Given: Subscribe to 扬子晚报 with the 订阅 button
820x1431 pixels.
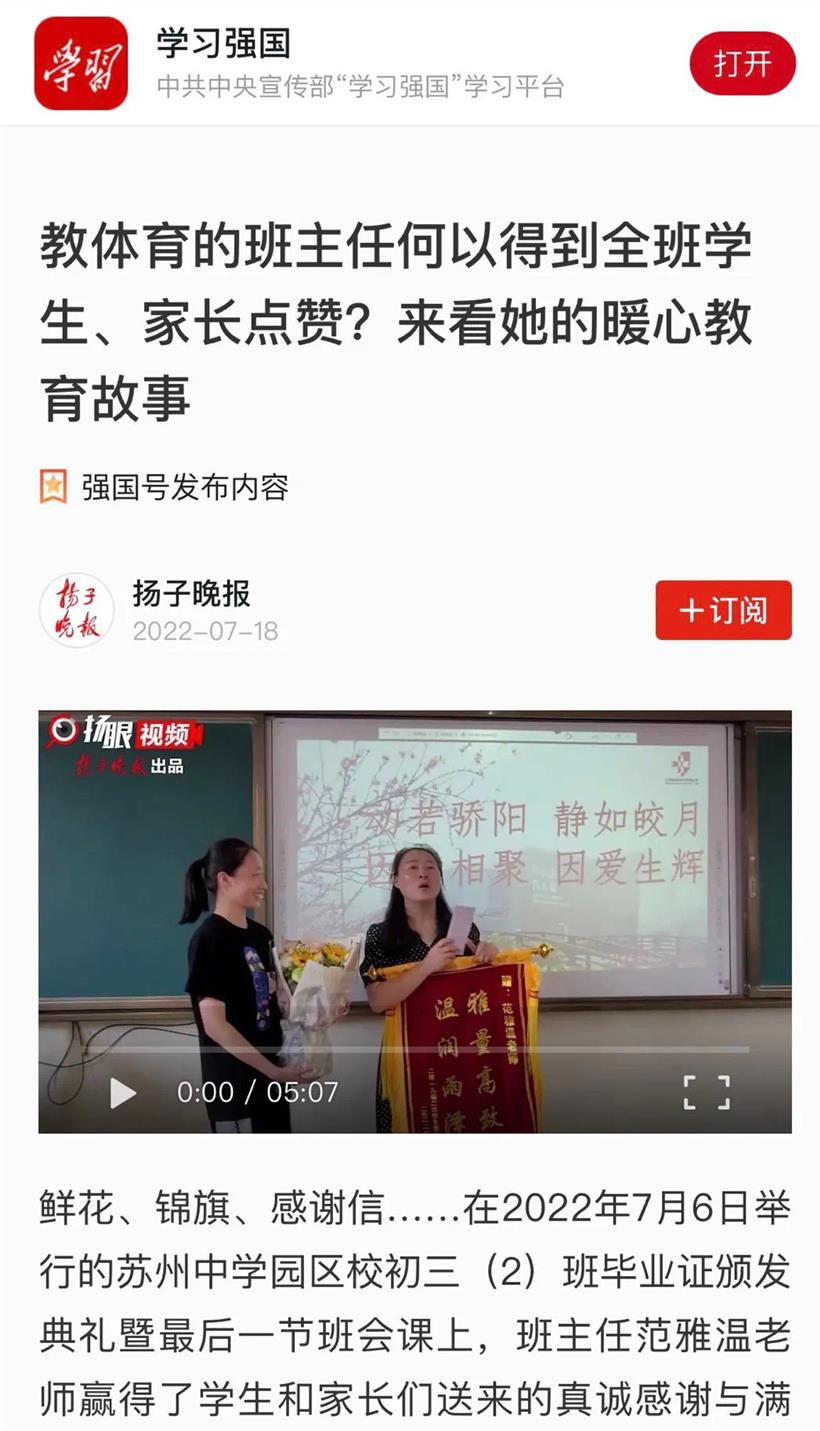Looking at the screenshot, I should 723,610.
